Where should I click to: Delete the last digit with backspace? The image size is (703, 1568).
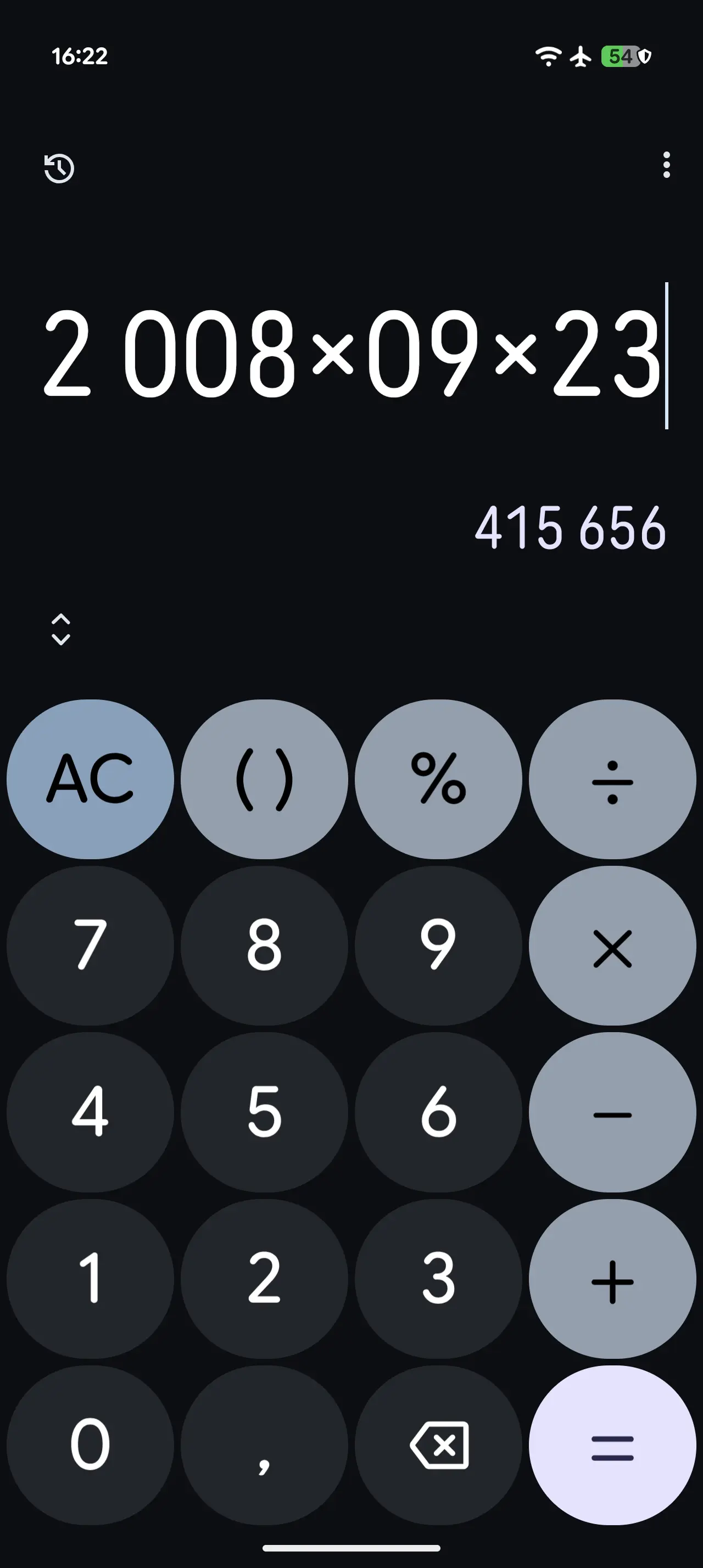click(439, 1445)
